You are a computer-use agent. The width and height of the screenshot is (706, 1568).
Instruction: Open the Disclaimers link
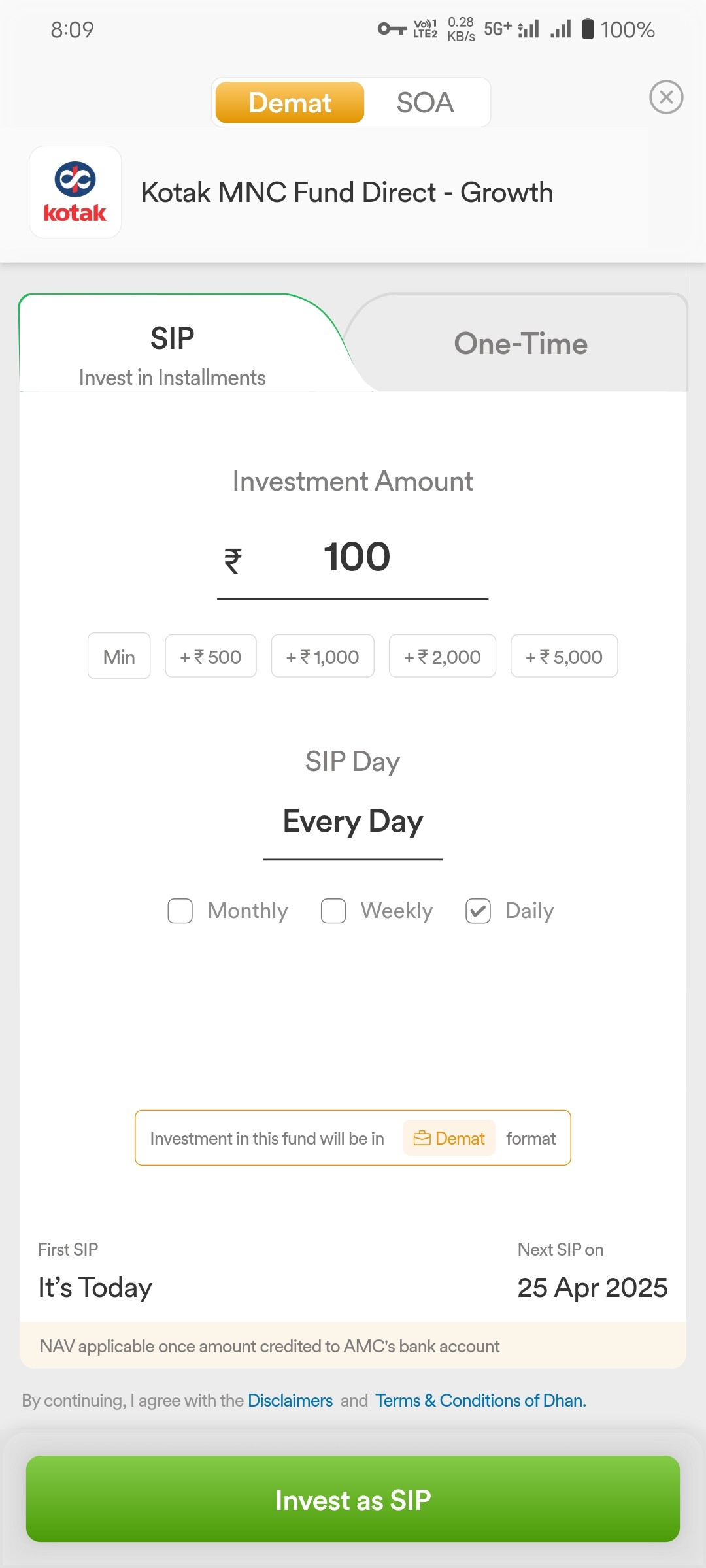290,1401
